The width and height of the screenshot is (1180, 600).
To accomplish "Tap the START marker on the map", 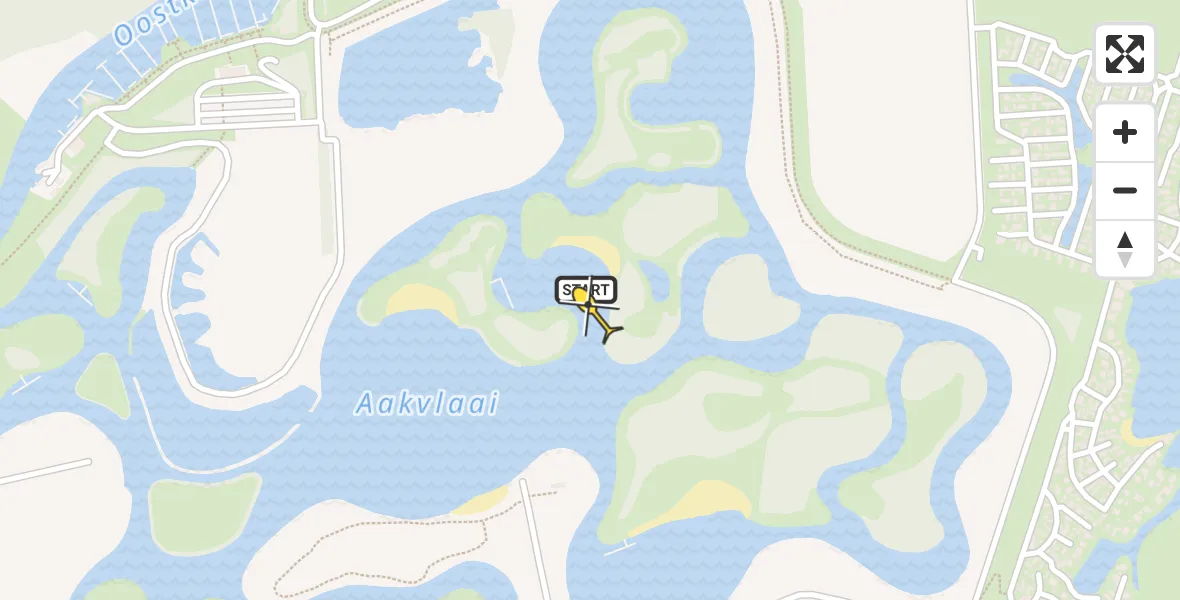I will point(586,291).
